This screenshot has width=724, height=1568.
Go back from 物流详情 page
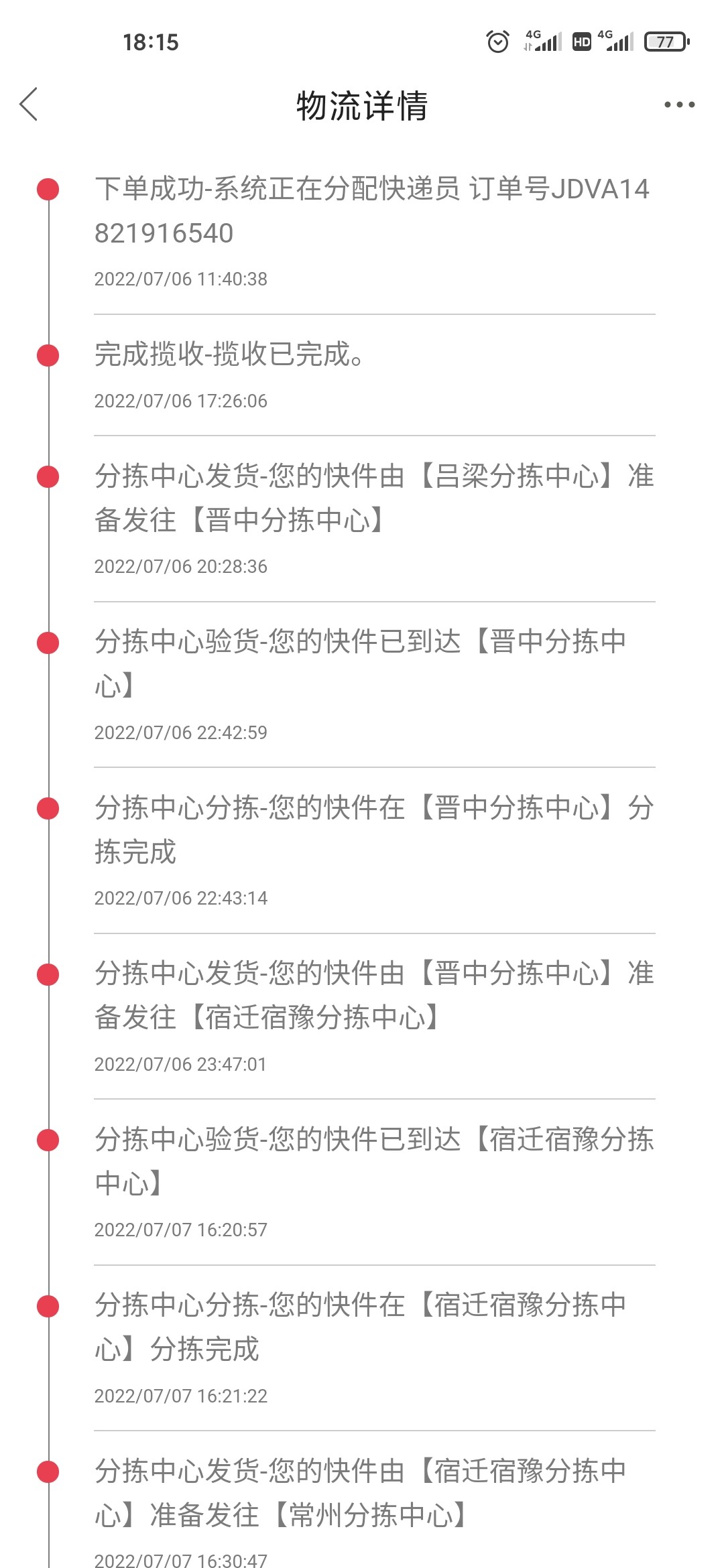coord(29,105)
